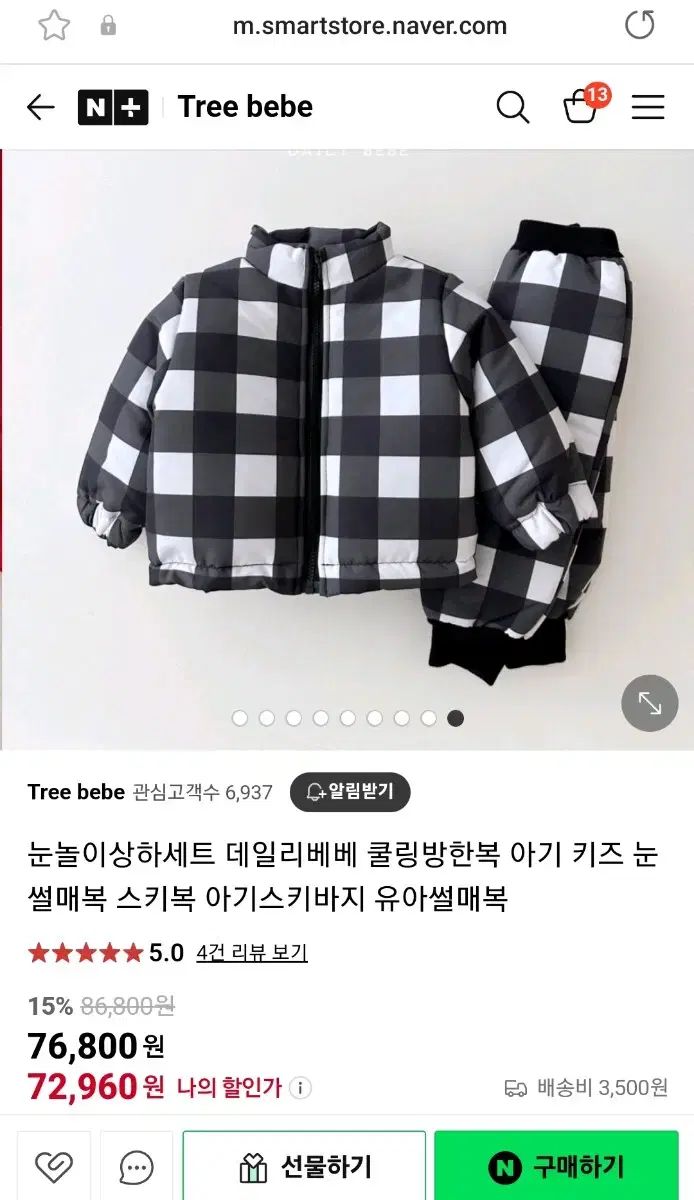Viewport: 694px width, 1200px height.
Task: Open the Tree bebe store home
Action: click(245, 107)
